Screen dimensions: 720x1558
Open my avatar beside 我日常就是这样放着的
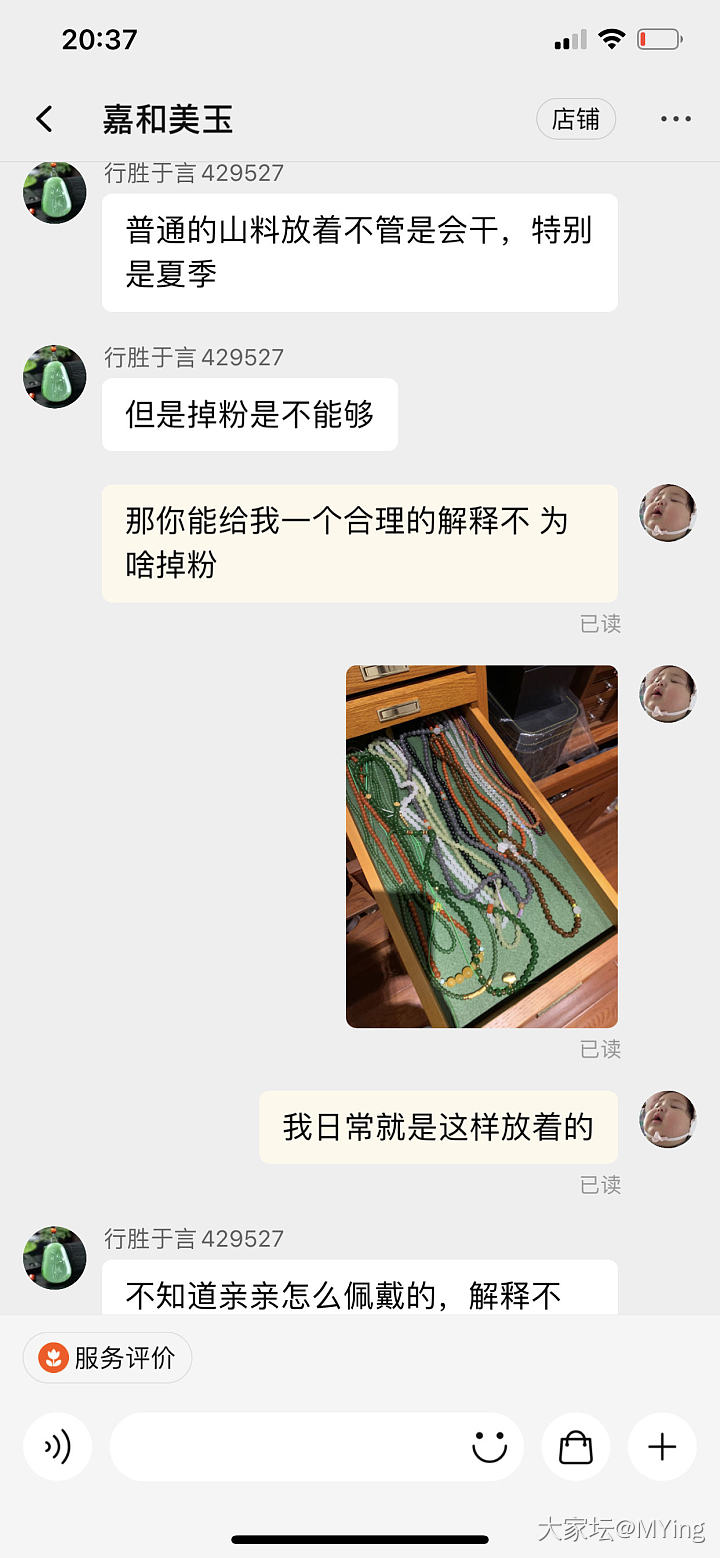pyautogui.click(x=667, y=1118)
